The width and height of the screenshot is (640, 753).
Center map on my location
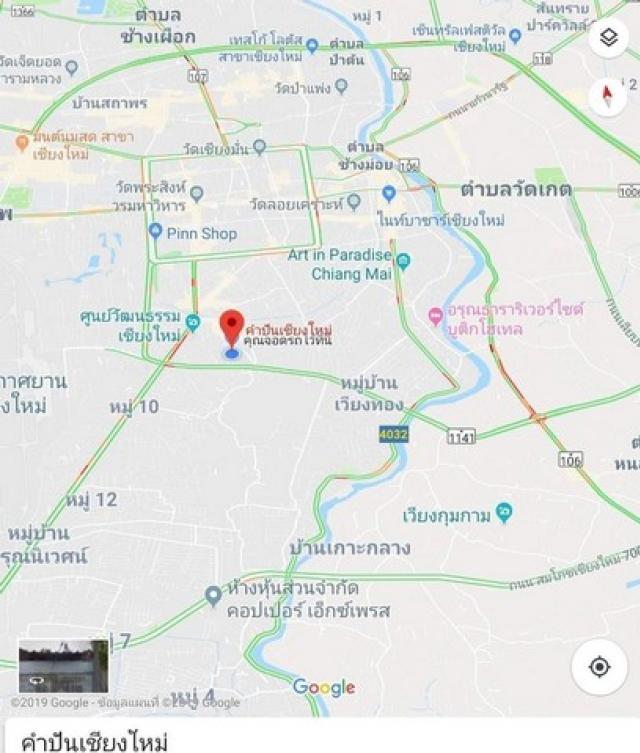pyautogui.click(x=599, y=667)
